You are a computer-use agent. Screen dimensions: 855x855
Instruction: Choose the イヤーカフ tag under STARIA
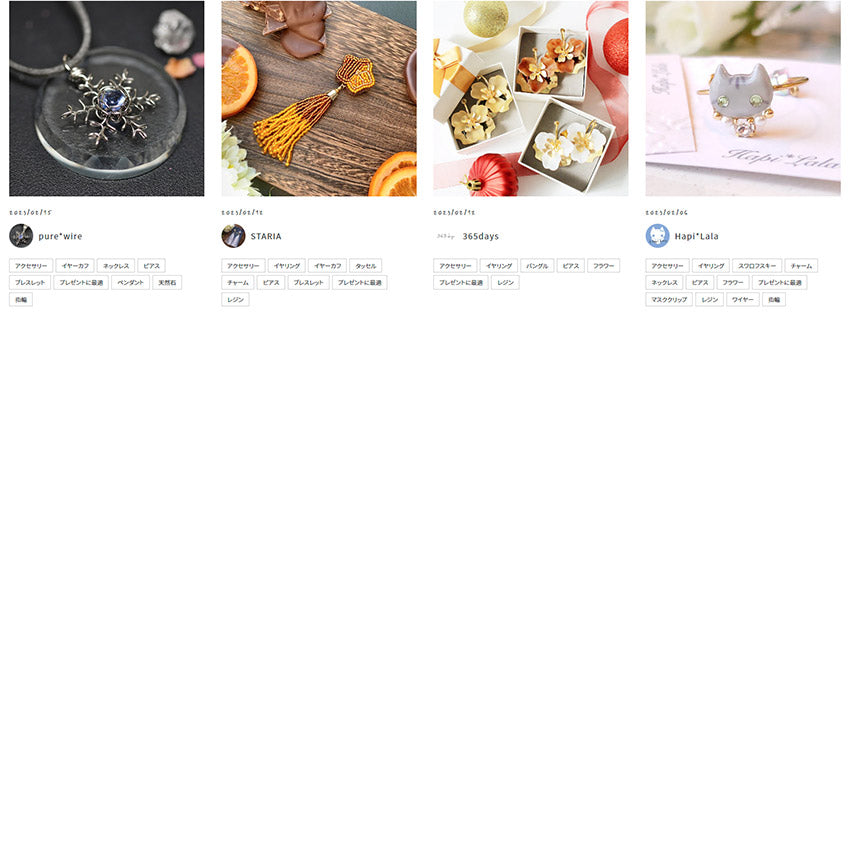pyautogui.click(x=327, y=266)
